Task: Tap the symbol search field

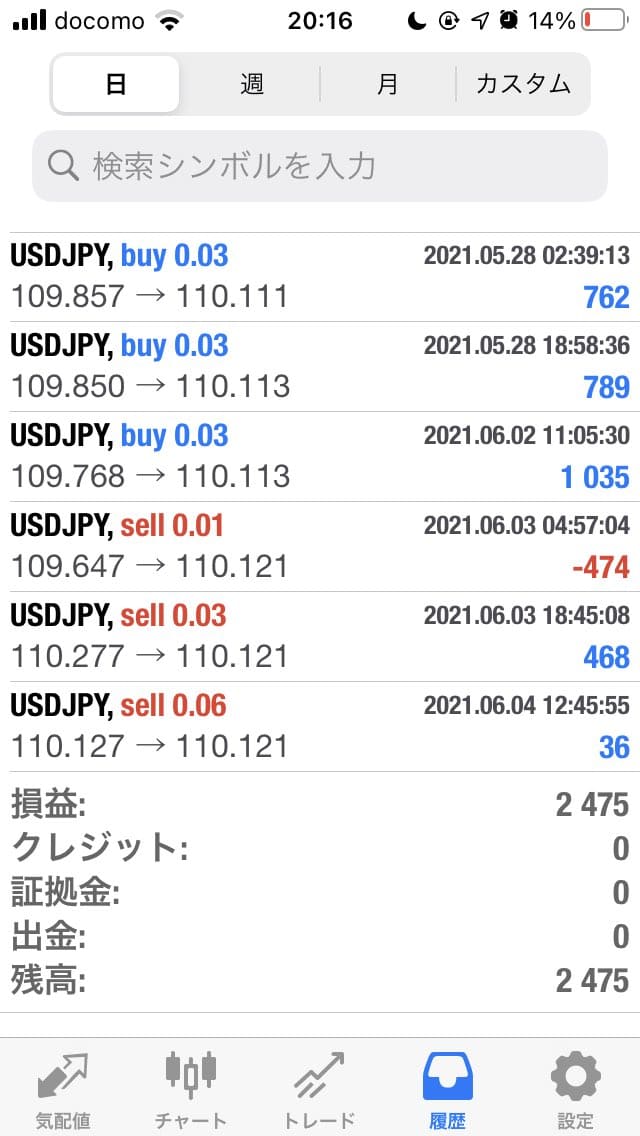Action: click(320, 166)
